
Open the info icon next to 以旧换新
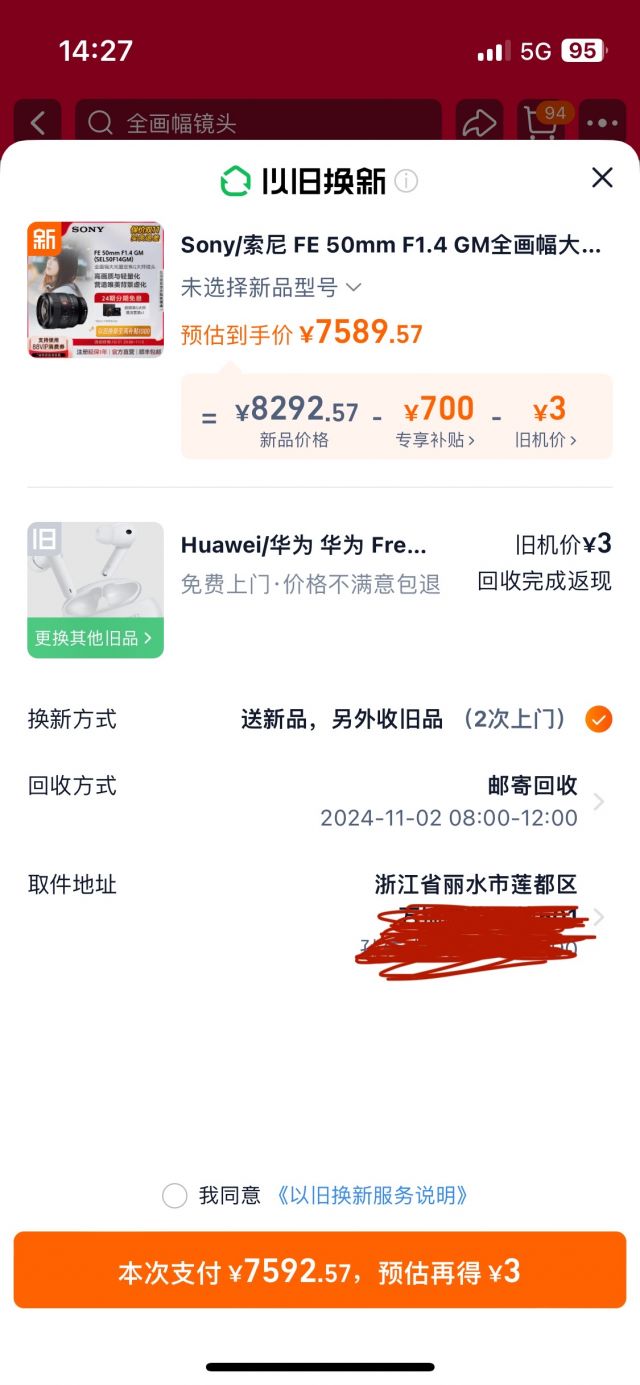406,181
